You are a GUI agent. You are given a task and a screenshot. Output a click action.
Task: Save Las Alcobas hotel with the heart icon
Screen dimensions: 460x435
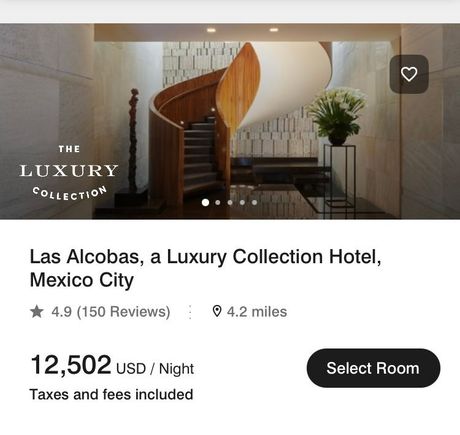(409, 74)
